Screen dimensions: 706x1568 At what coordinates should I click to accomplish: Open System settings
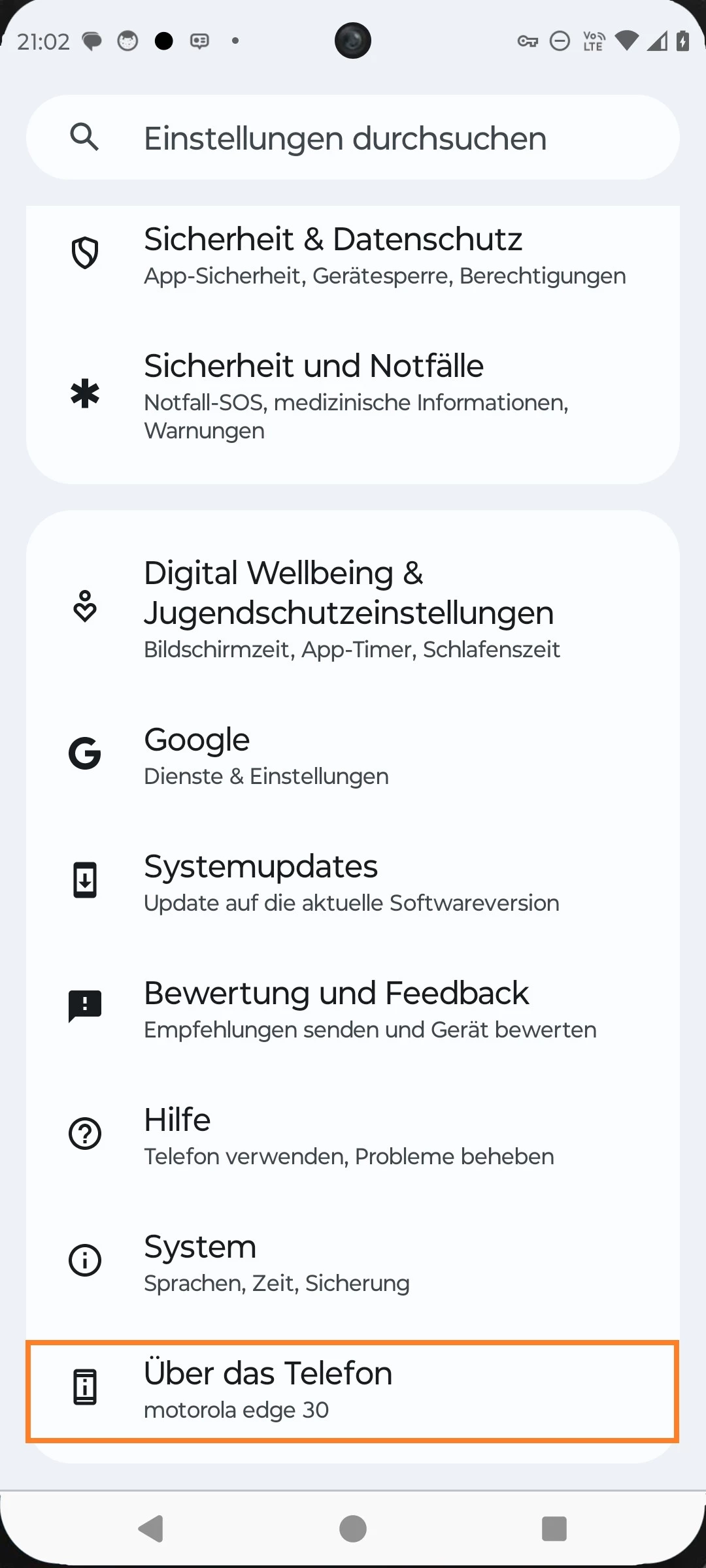coord(353,1262)
